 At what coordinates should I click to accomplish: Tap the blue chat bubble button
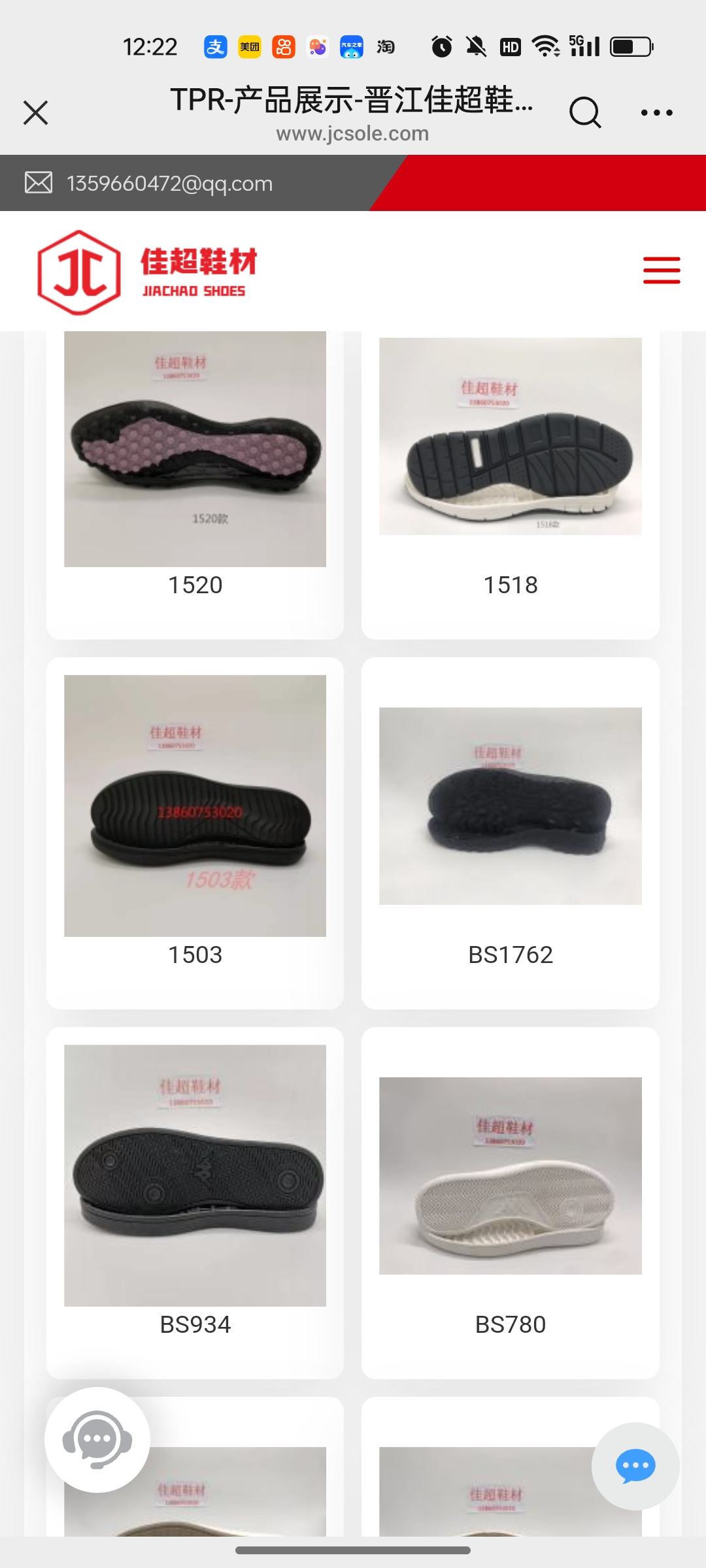point(635,1466)
